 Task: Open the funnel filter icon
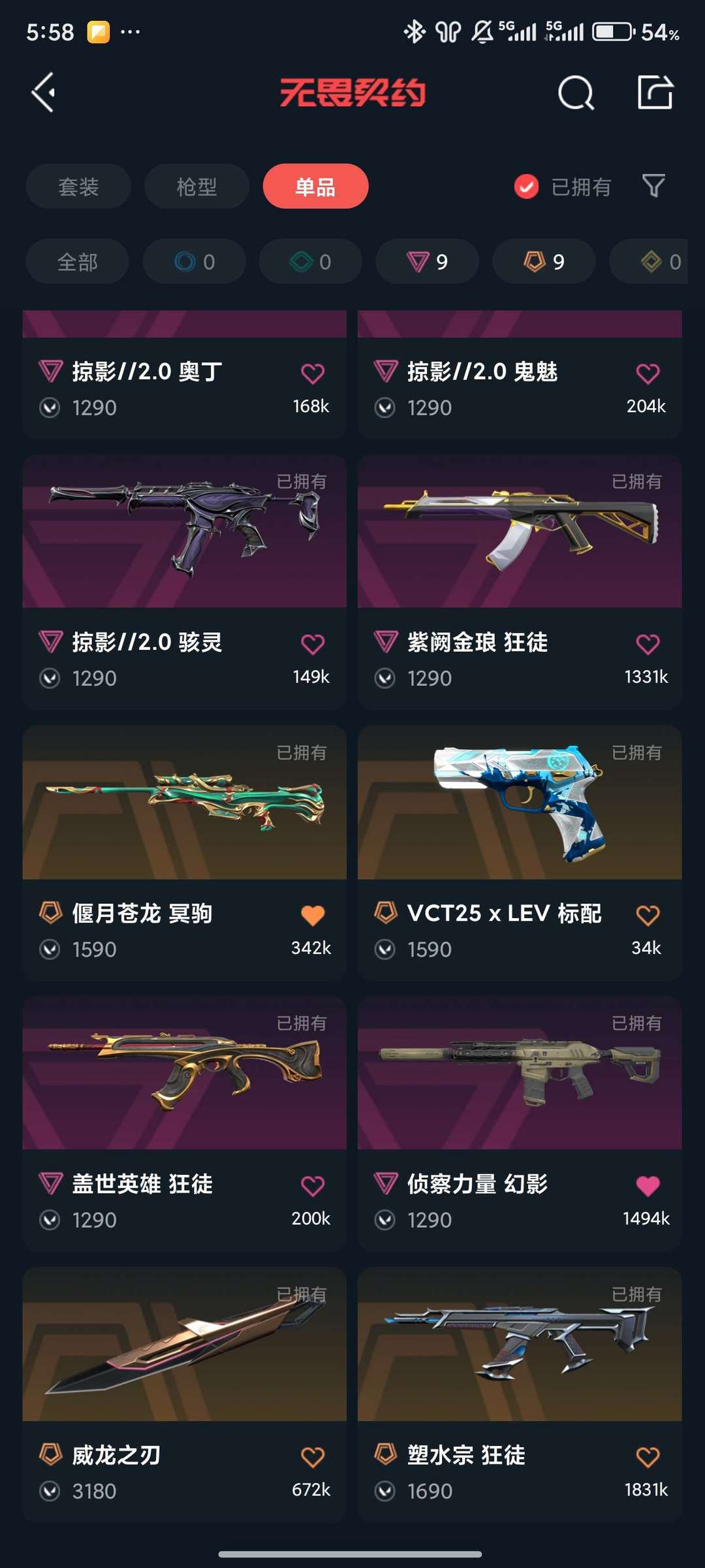click(653, 186)
